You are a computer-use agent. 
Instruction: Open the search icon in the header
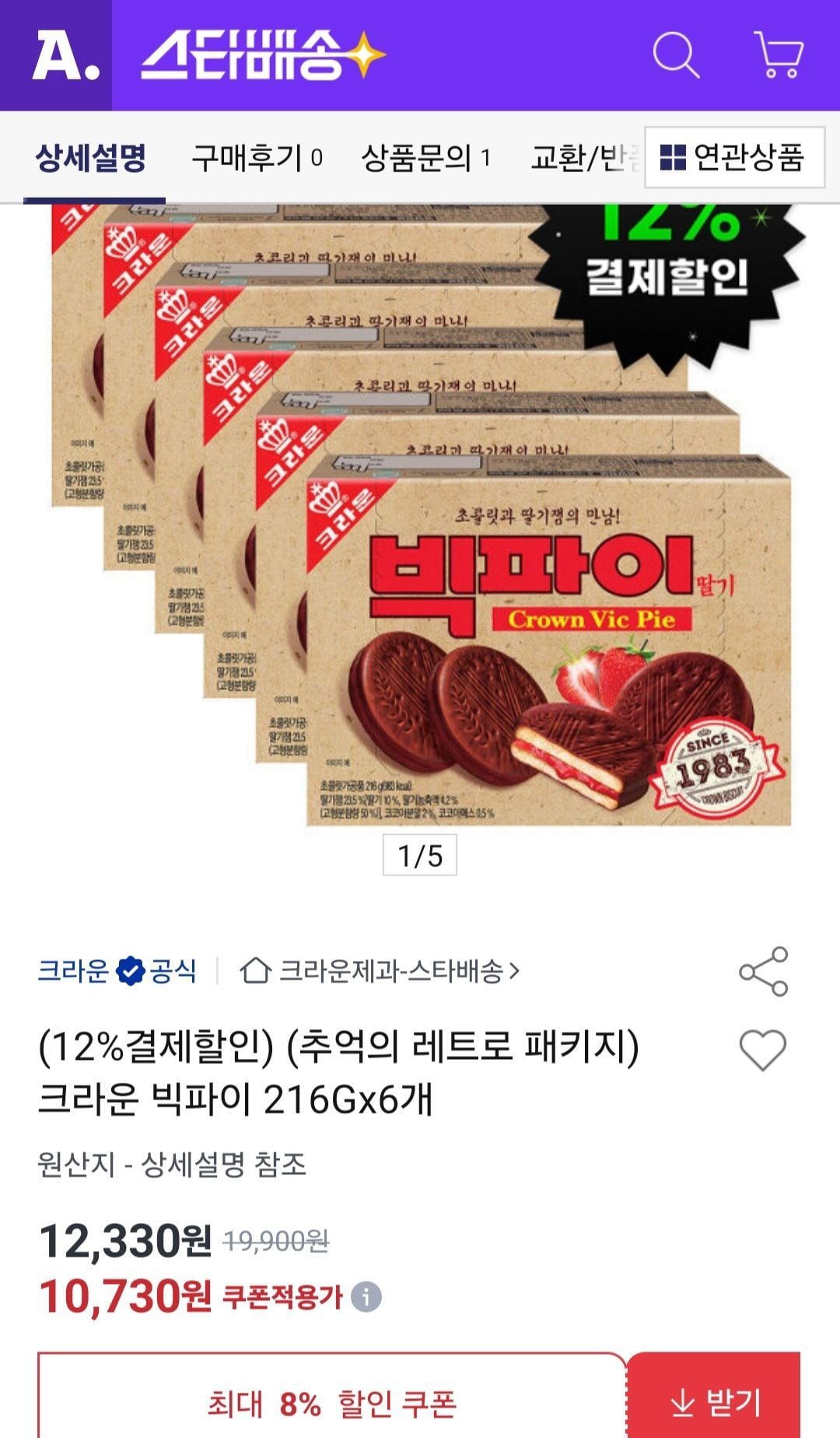675,55
